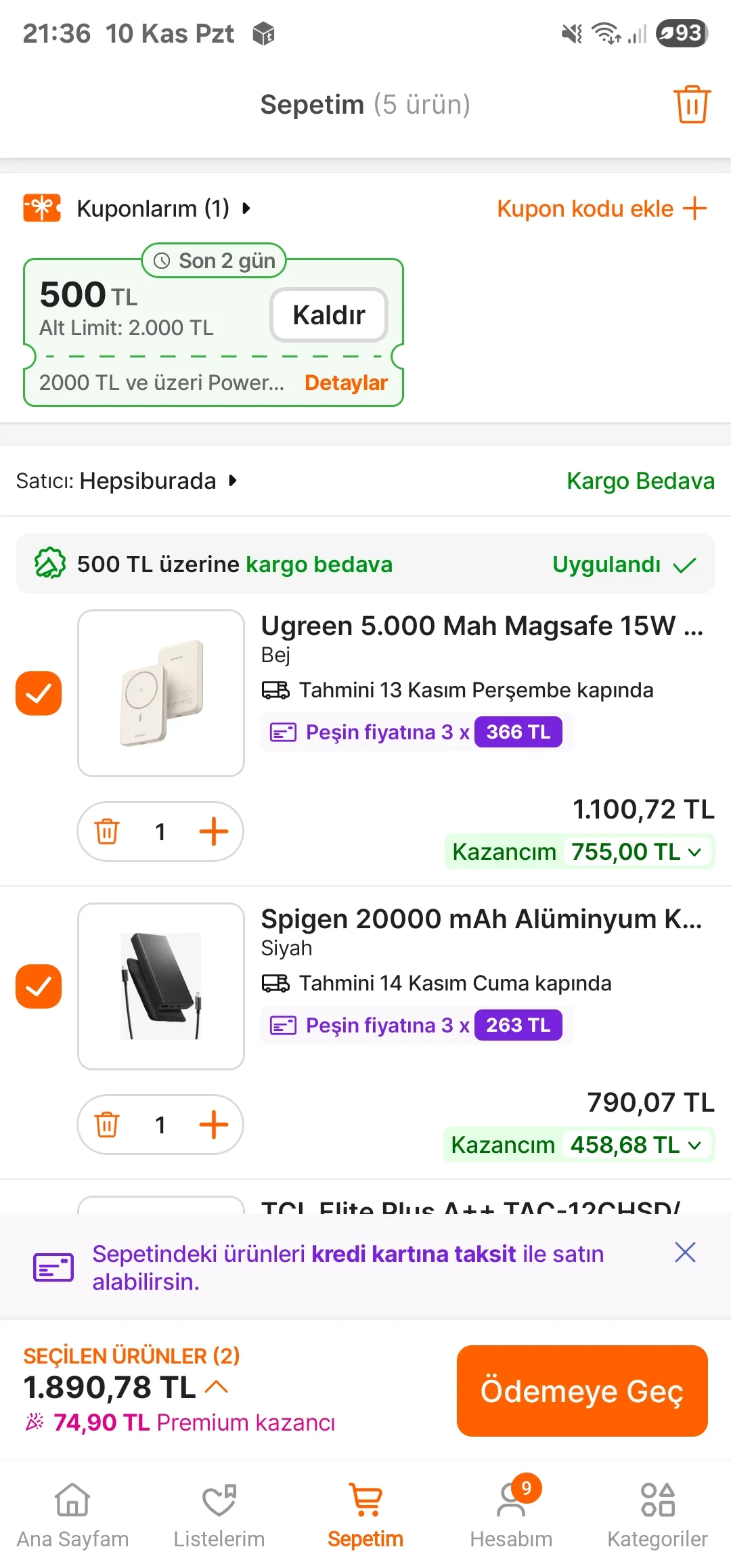Uncheck the Spigen 20000 mAh powerbank

pos(39,986)
